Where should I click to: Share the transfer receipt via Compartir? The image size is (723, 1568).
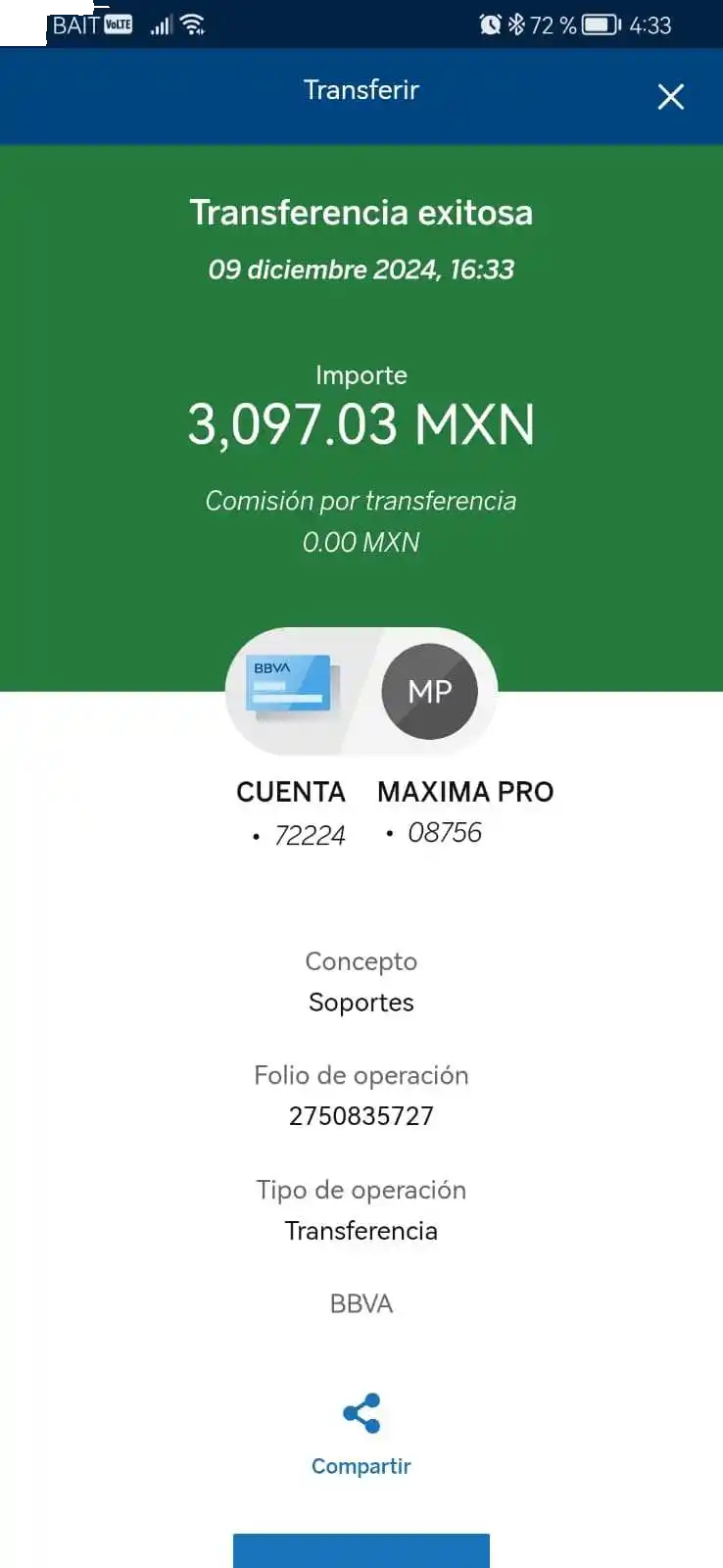[361, 1433]
